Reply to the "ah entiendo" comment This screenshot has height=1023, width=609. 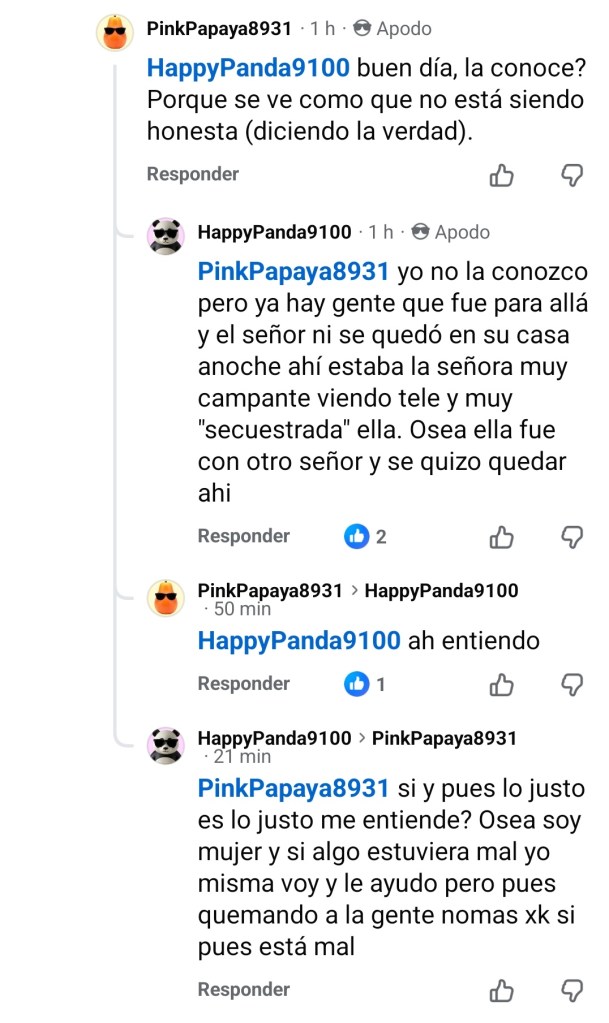pos(243,684)
